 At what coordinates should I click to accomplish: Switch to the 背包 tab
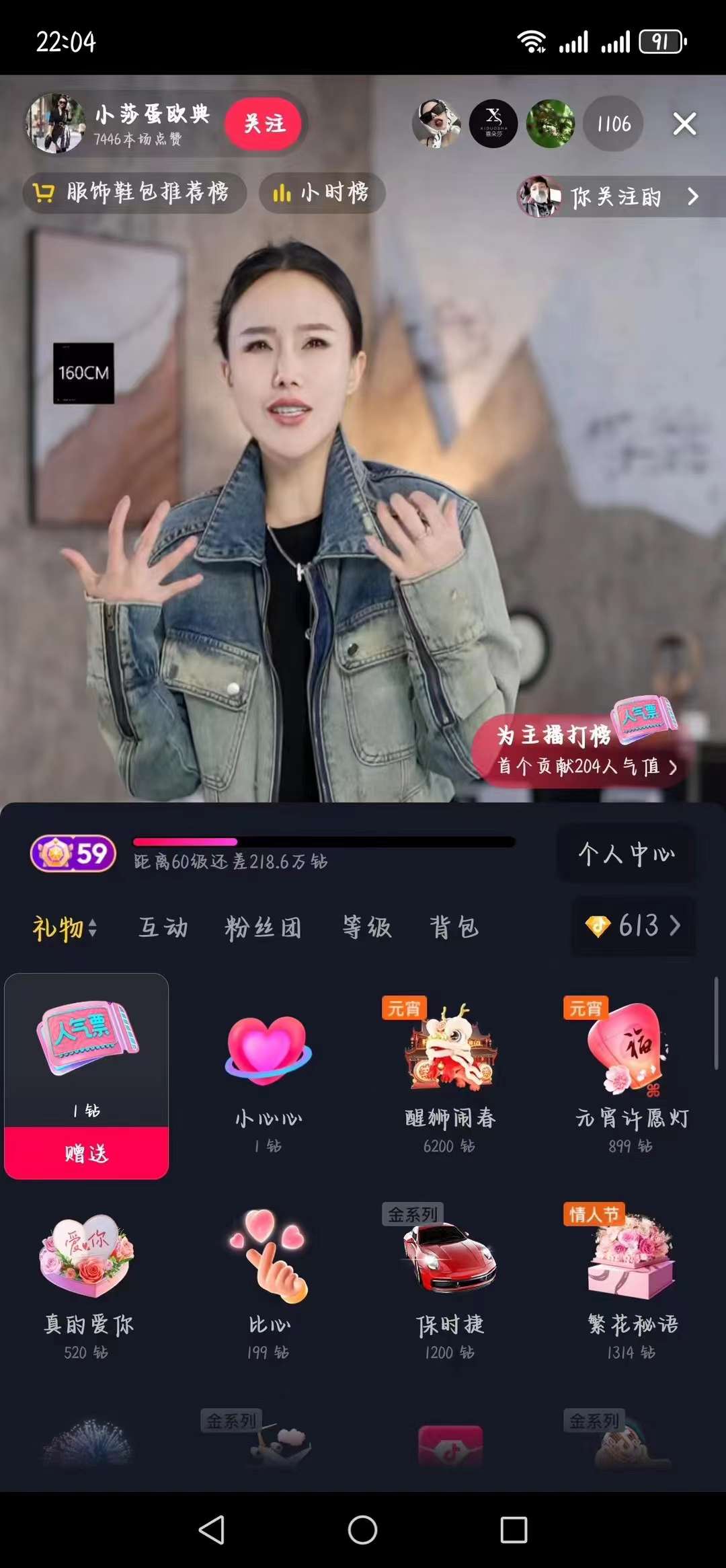pyautogui.click(x=454, y=928)
